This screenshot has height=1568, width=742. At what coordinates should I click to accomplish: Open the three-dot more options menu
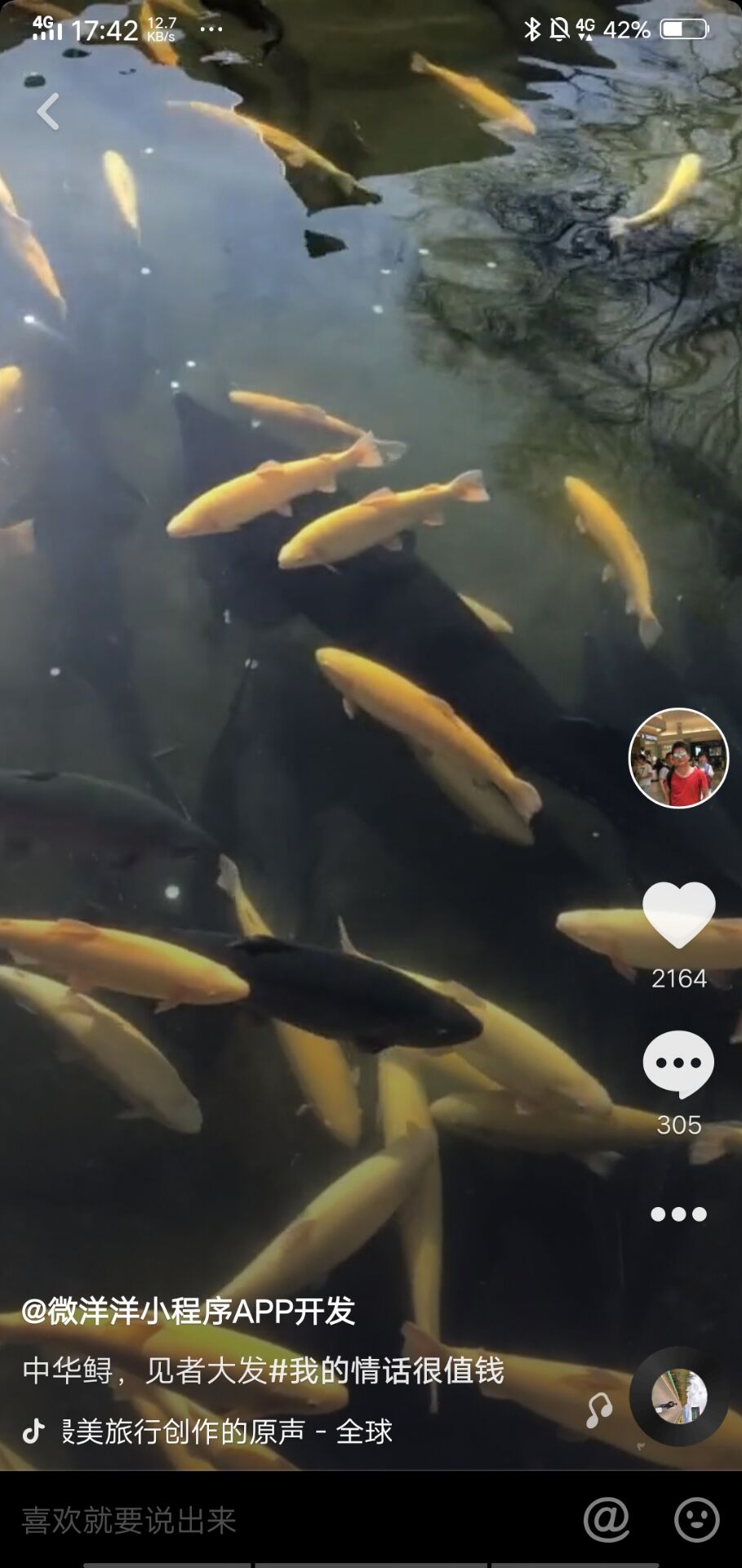point(678,1214)
